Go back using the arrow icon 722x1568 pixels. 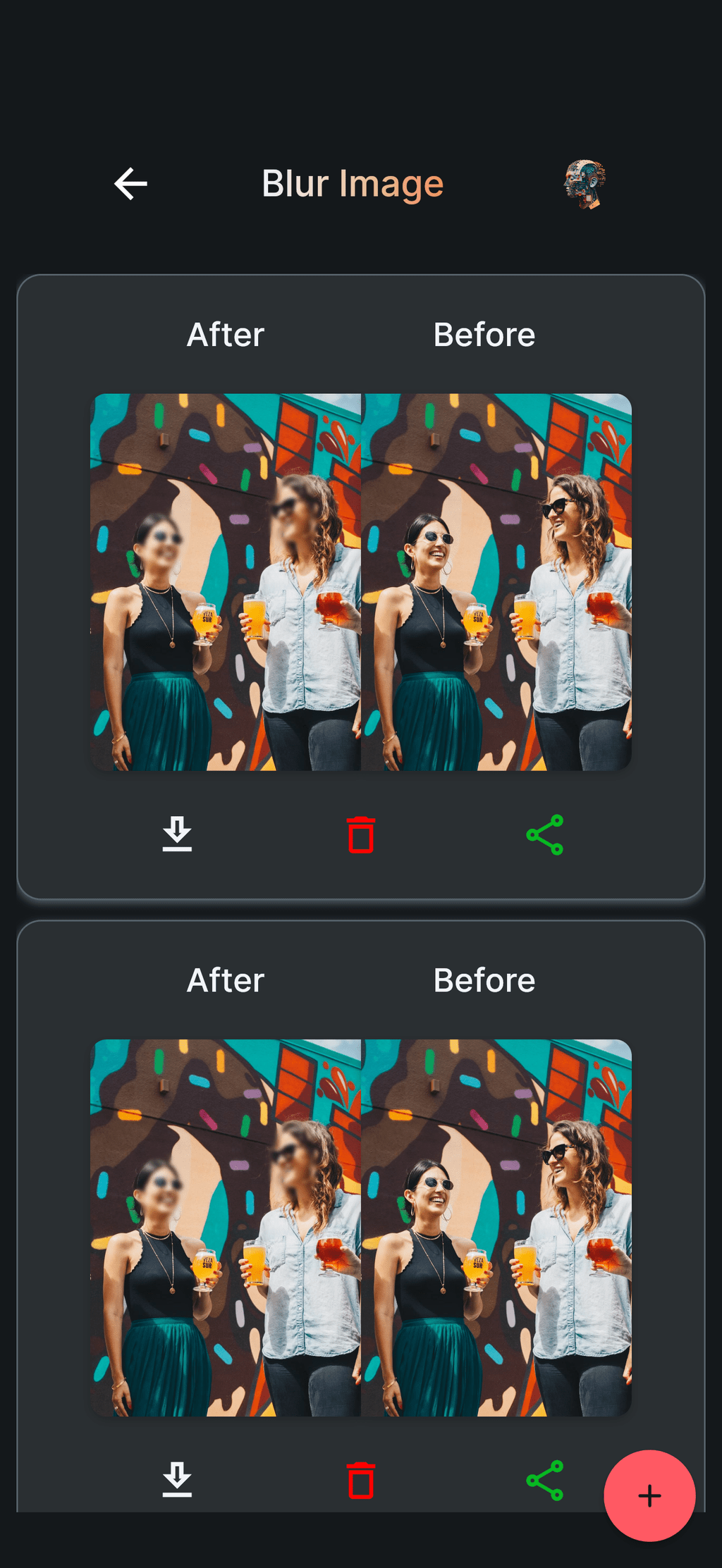point(130,184)
